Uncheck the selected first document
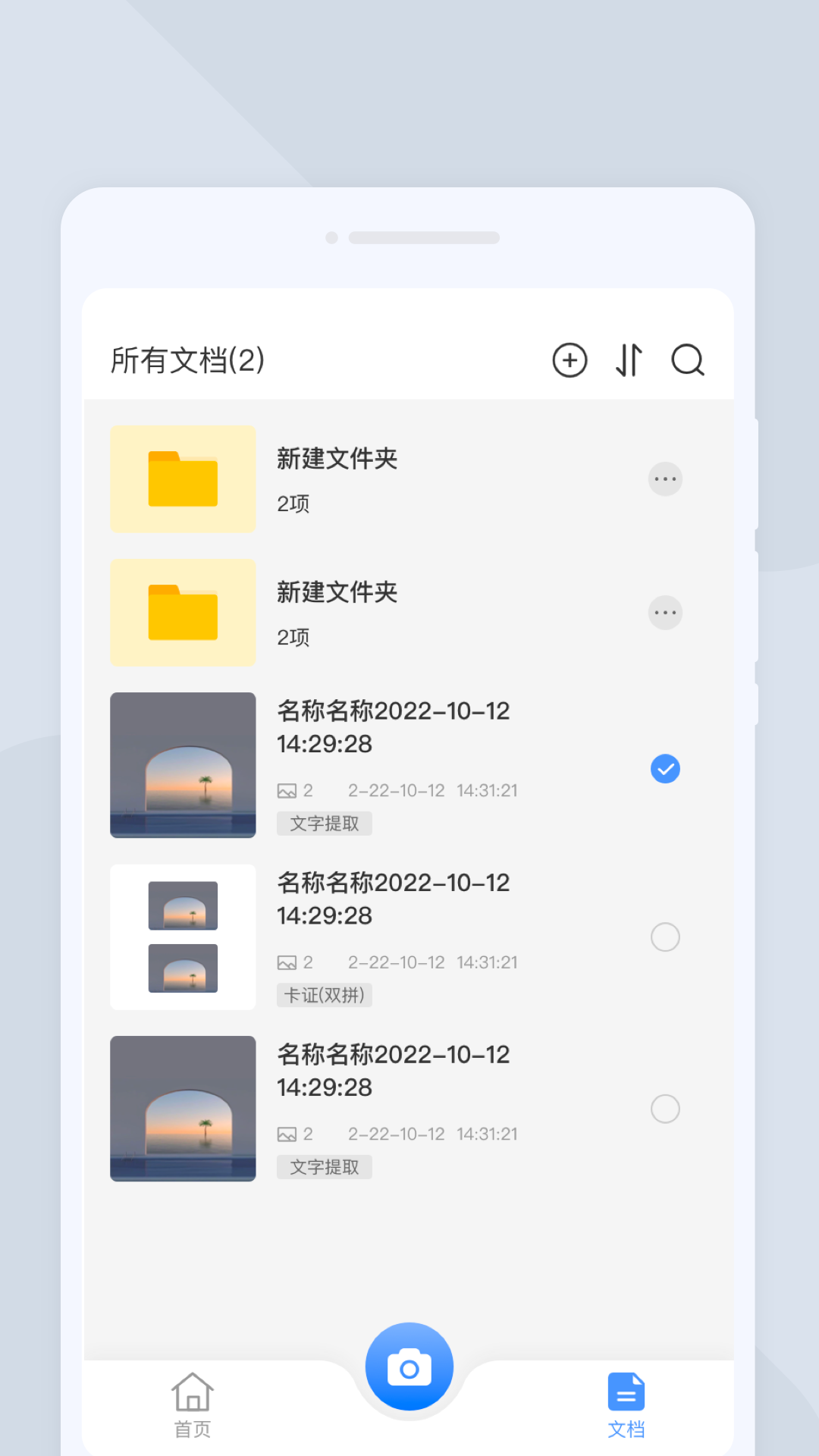The height and width of the screenshot is (1456, 819). click(x=665, y=768)
